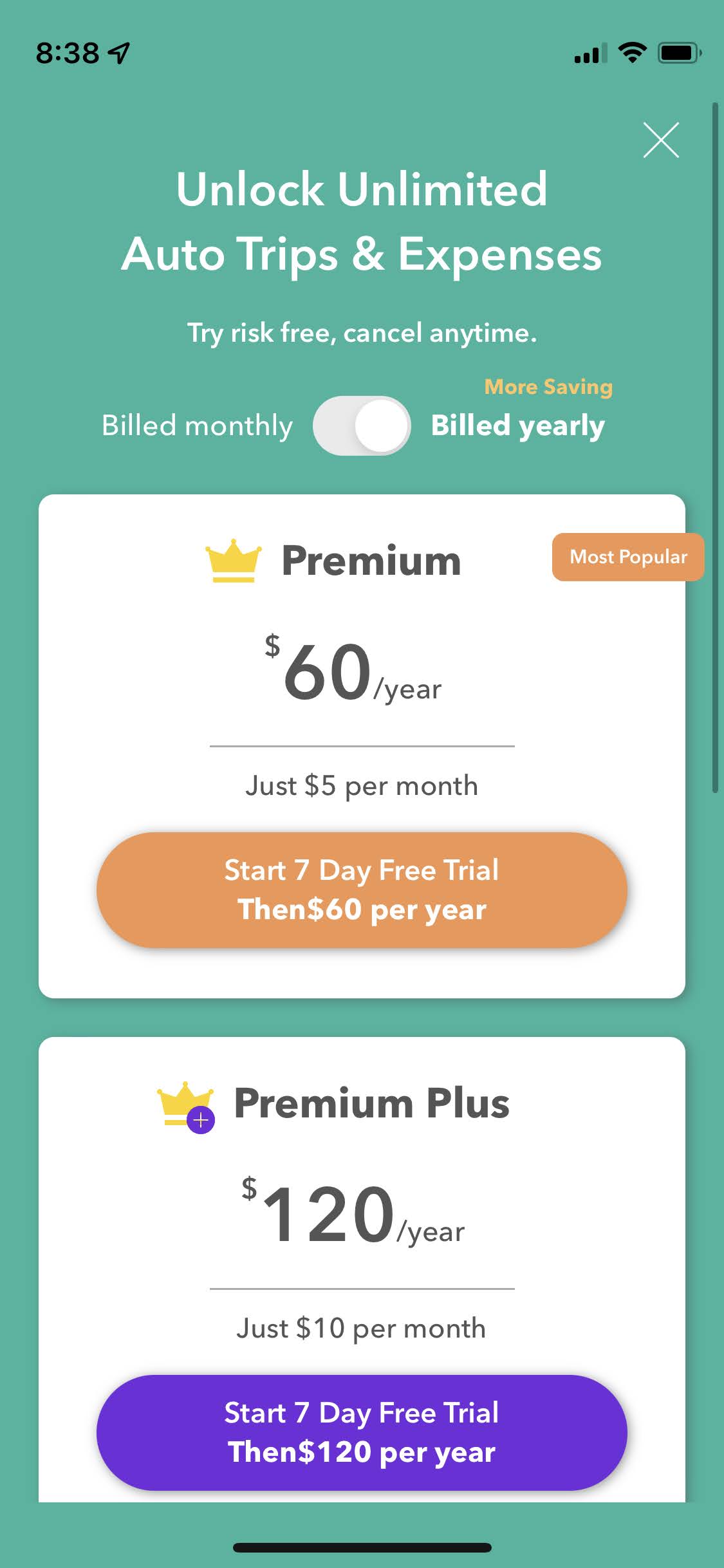This screenshot has height=1568, width=724.
Task: Start Premium Plus trial at $120 per year
Action: (x=362, y=1432)
